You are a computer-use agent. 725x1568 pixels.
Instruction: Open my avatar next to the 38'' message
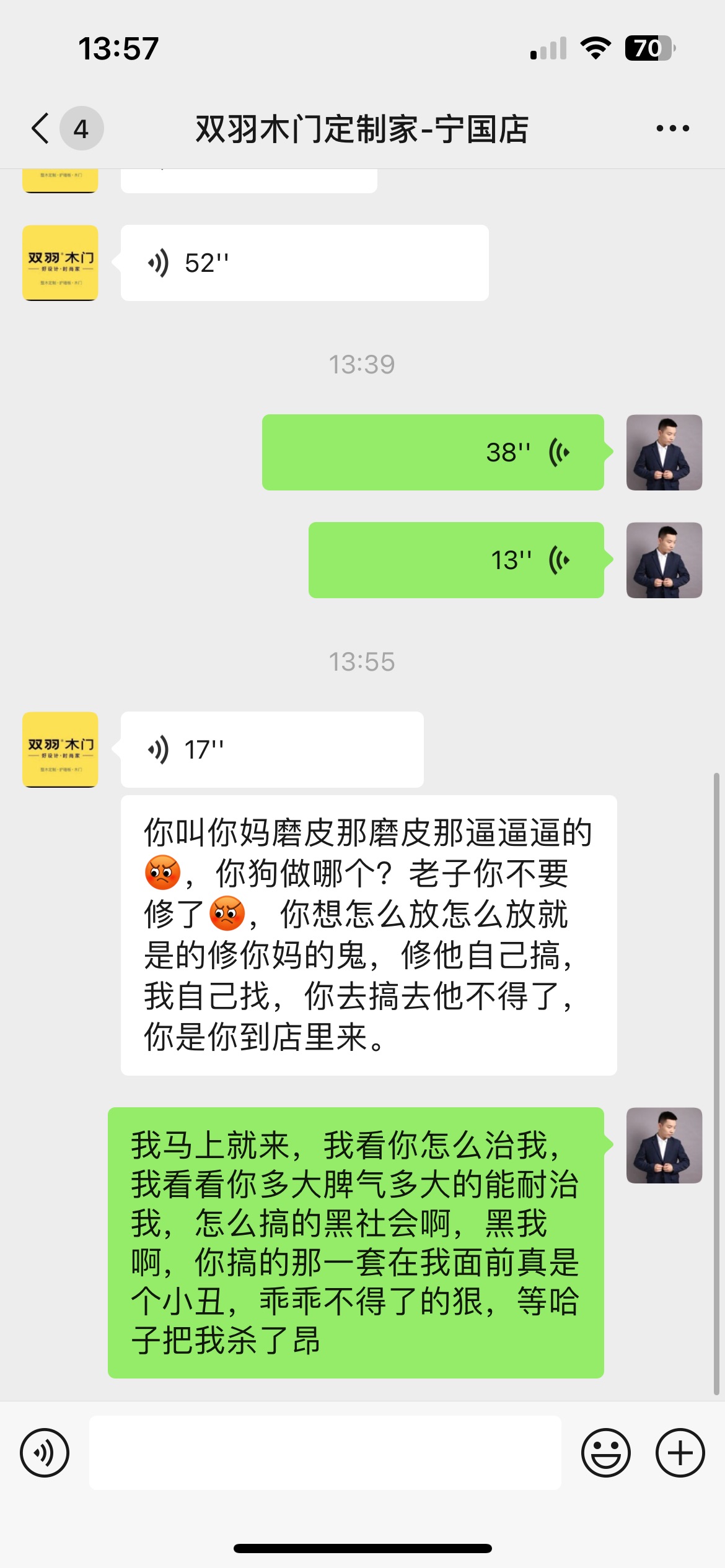click(x=664, y=453)
